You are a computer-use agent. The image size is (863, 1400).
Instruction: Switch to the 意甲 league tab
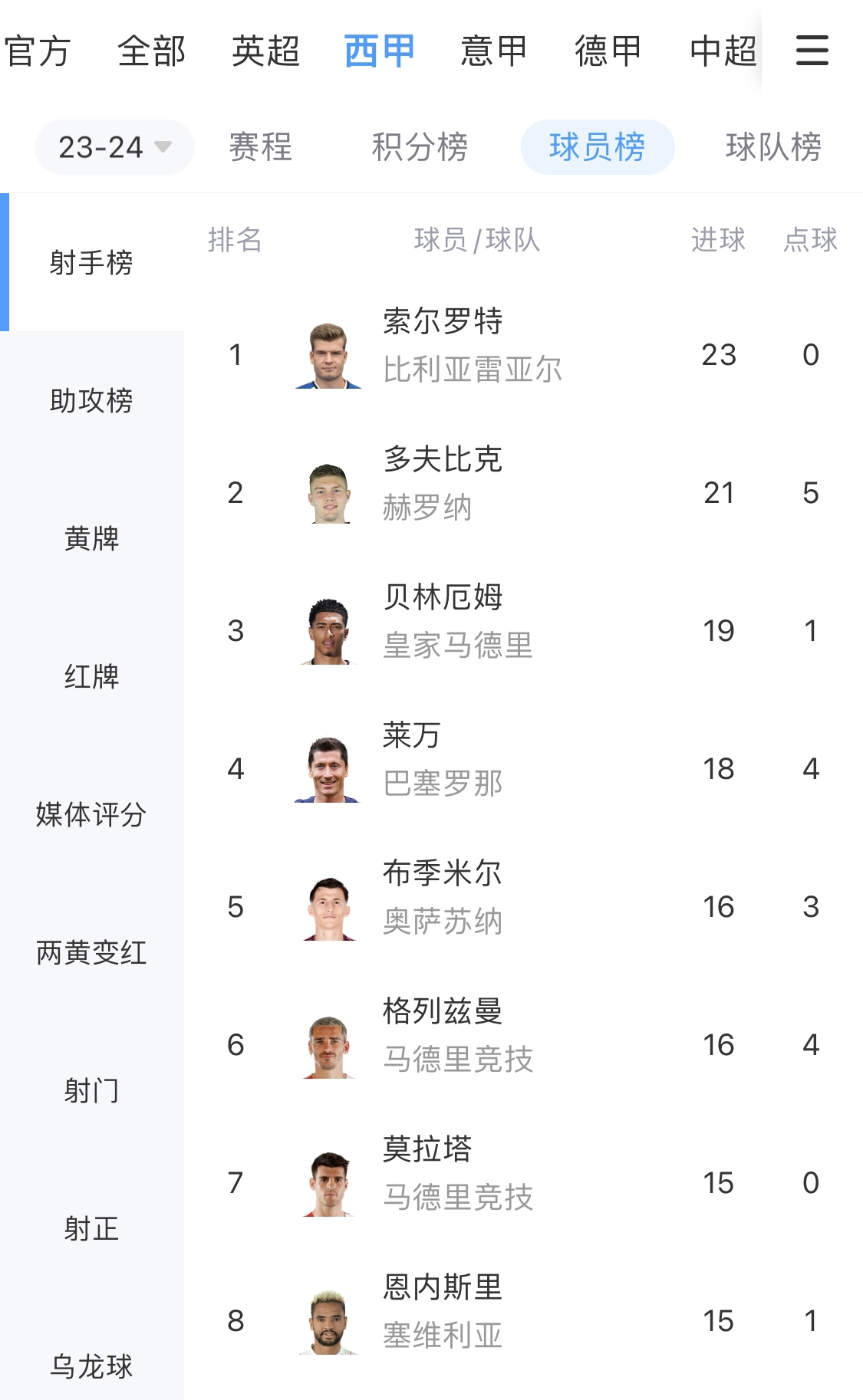493,51
